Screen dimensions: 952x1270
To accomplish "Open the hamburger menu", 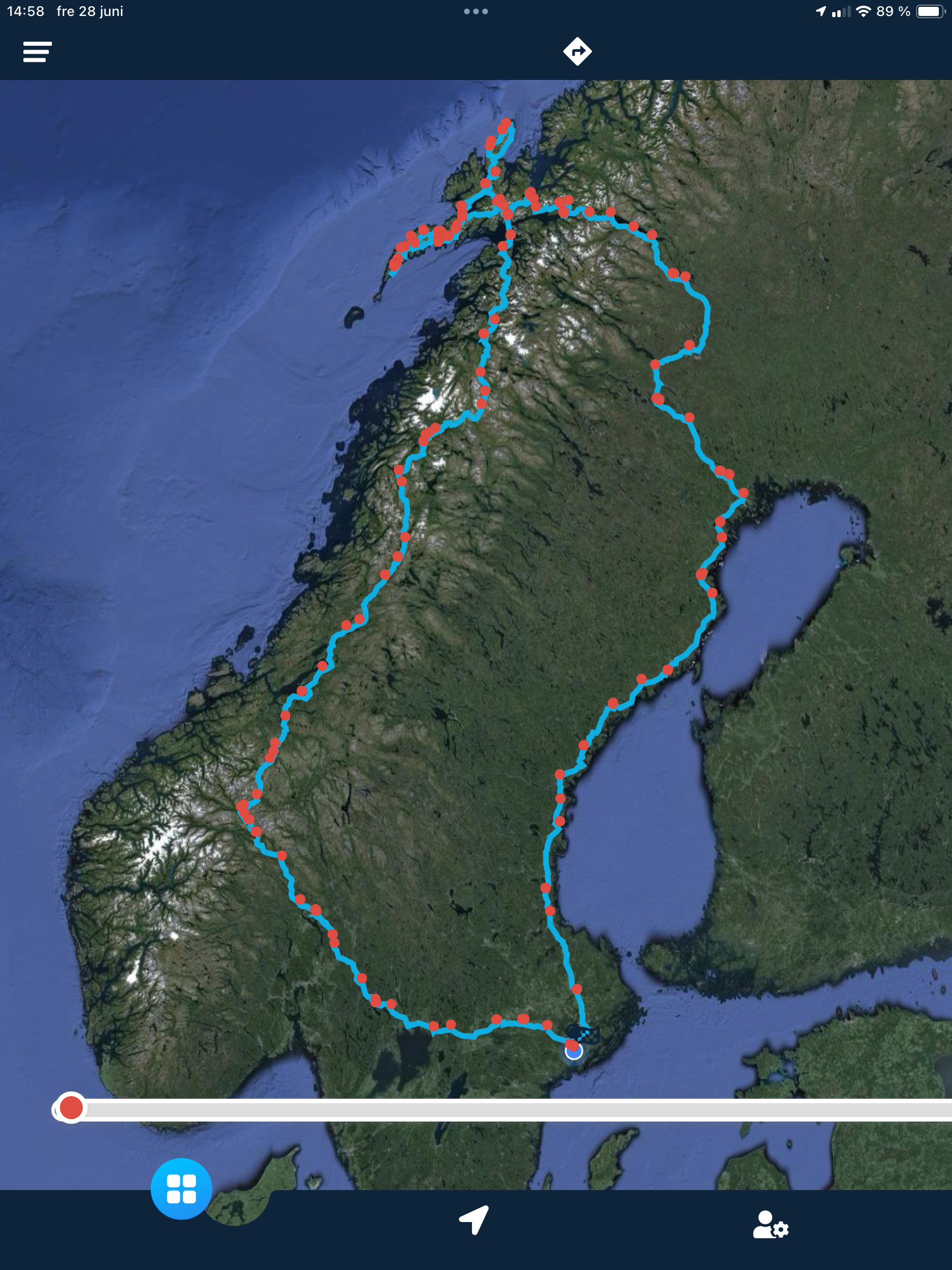I will pyautogui.click(x=37, y=51).
